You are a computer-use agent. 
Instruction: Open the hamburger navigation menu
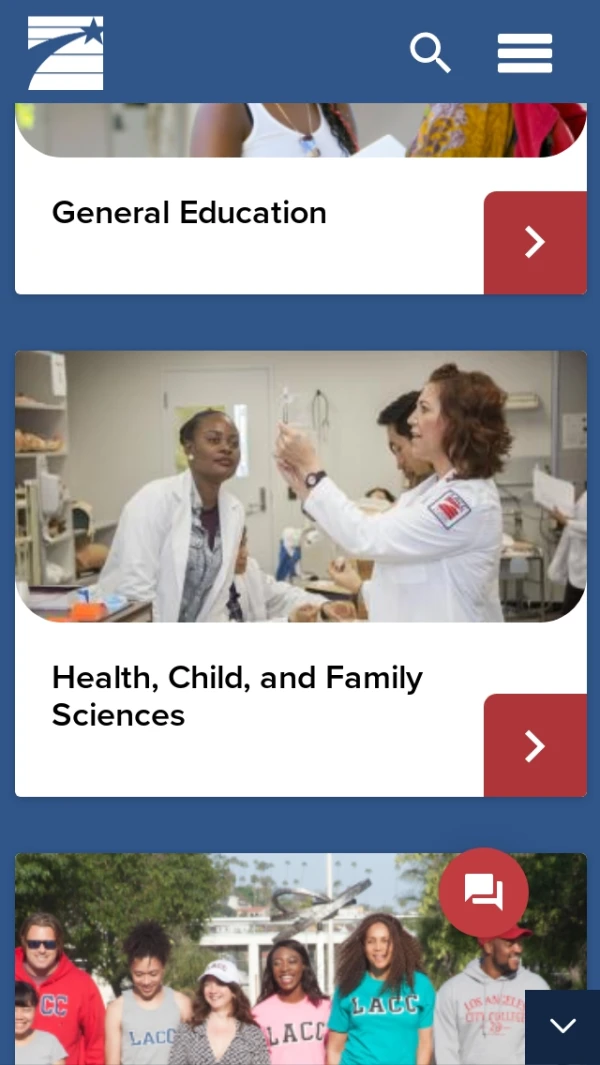coord(525,53)
